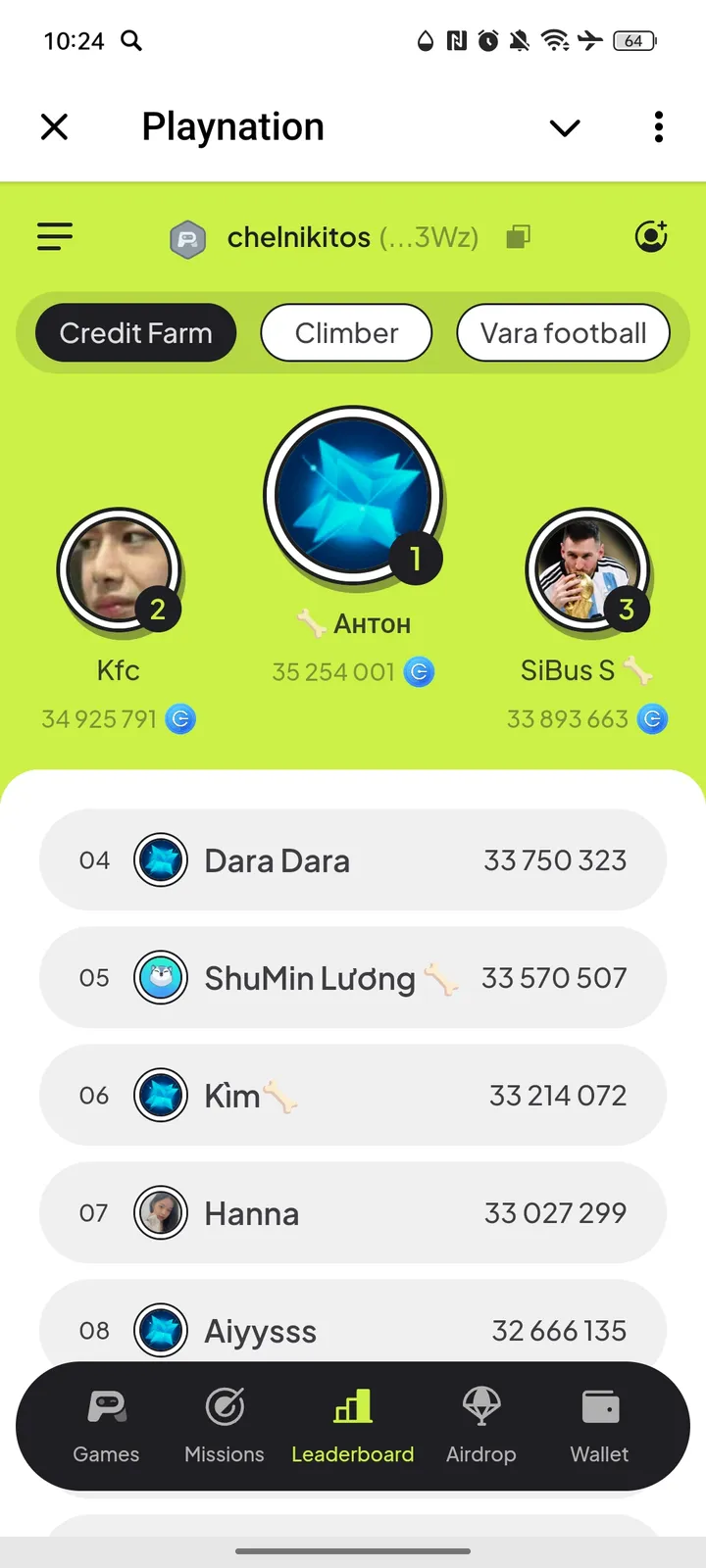This screenshot has height=1568, width=706.
Task: Open the Airdrop parachute icon
Action: pos(480,1406)
